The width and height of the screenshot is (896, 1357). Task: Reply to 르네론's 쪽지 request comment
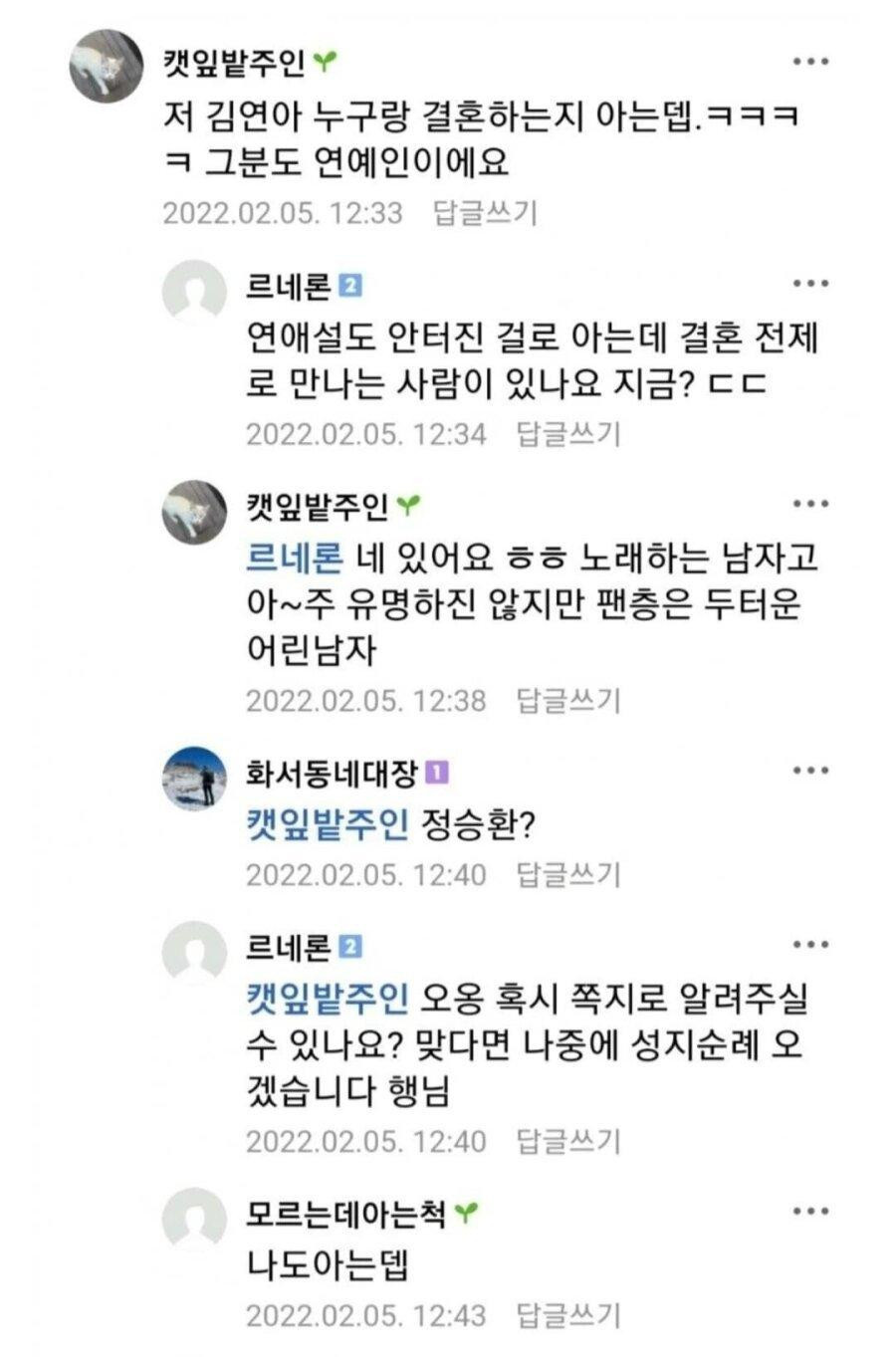568,1141
